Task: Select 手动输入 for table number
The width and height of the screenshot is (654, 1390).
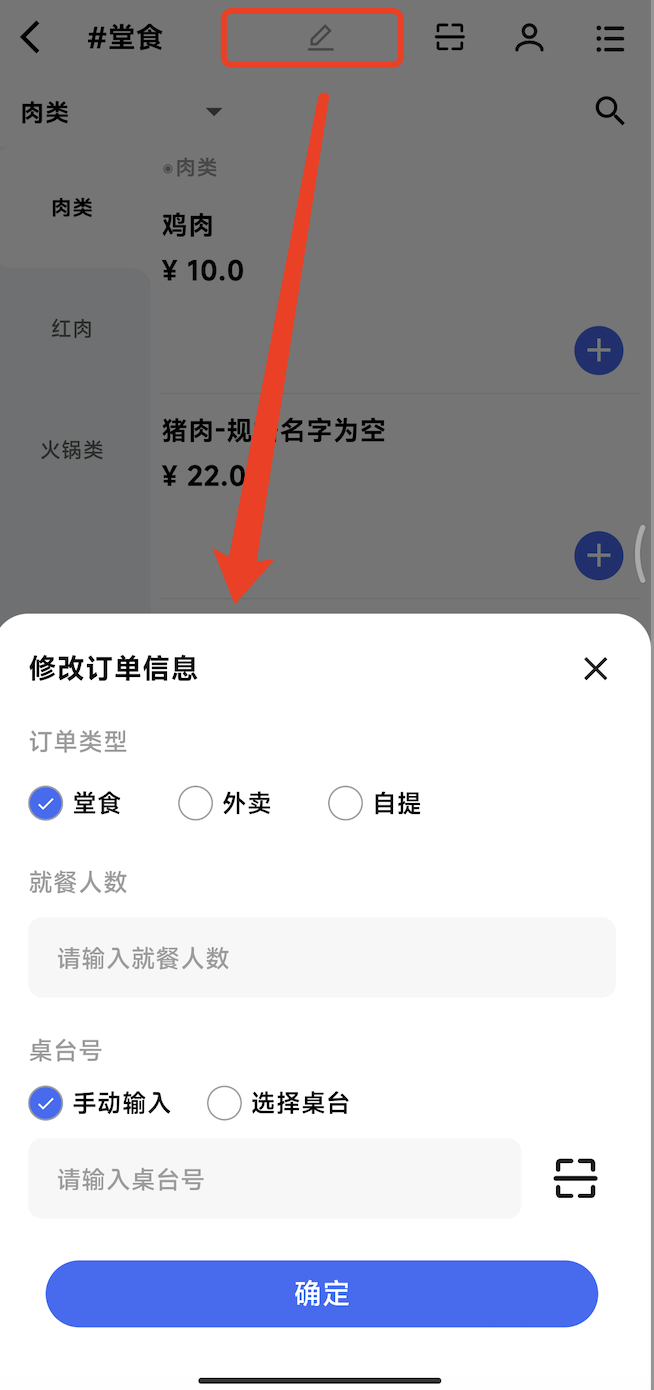Action: (x=46, y=1103)
